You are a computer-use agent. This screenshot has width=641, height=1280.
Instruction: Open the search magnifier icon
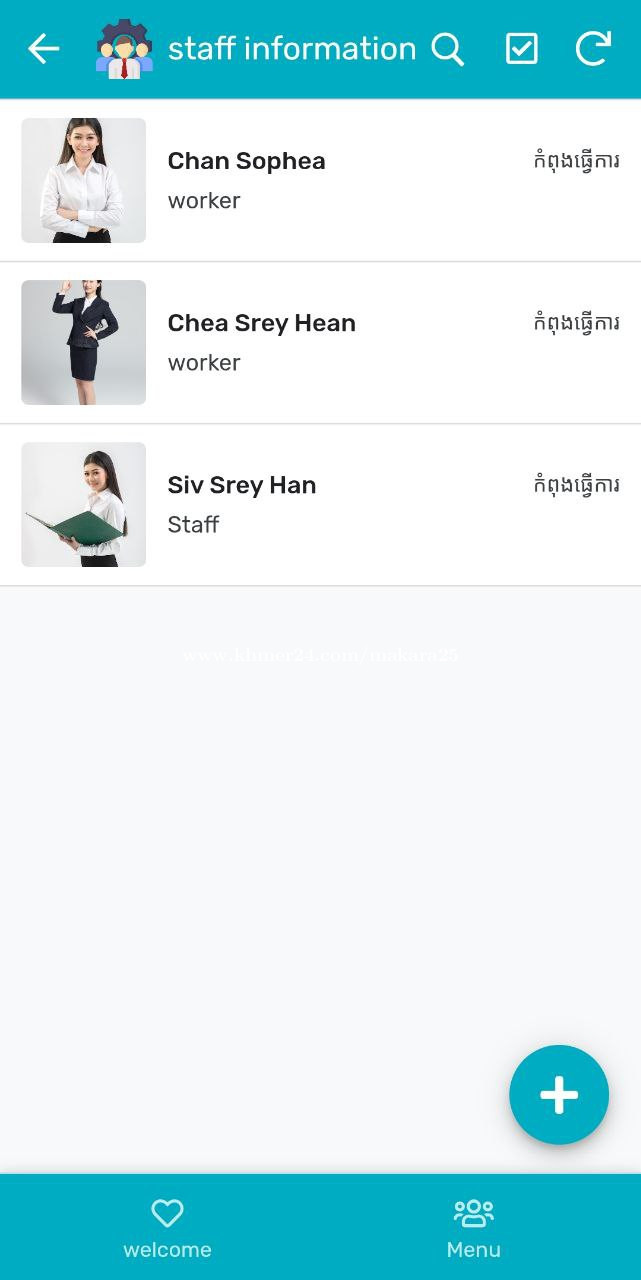pos(448,49)
